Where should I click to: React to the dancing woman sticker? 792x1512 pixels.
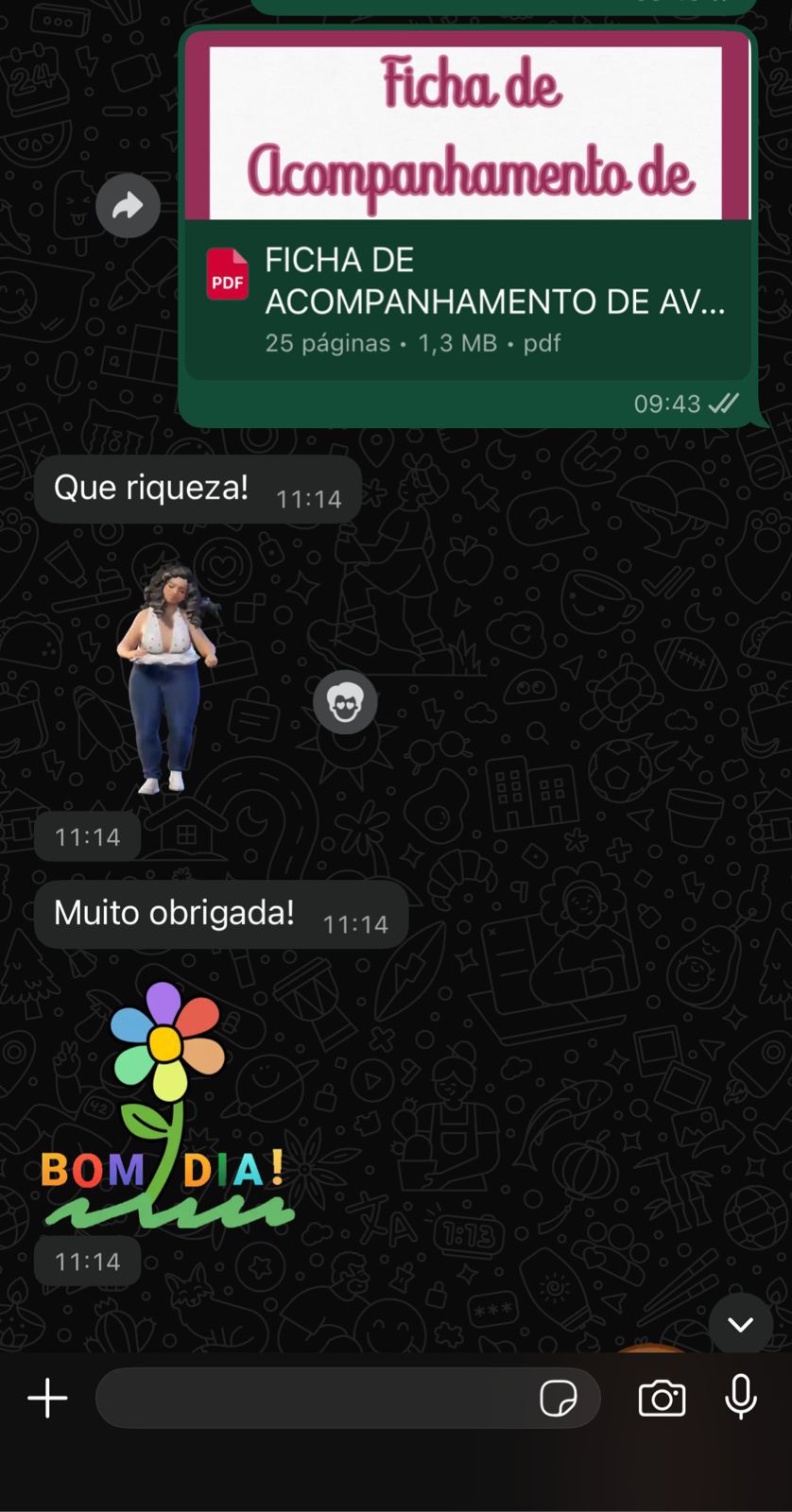[x=345, y=702]
